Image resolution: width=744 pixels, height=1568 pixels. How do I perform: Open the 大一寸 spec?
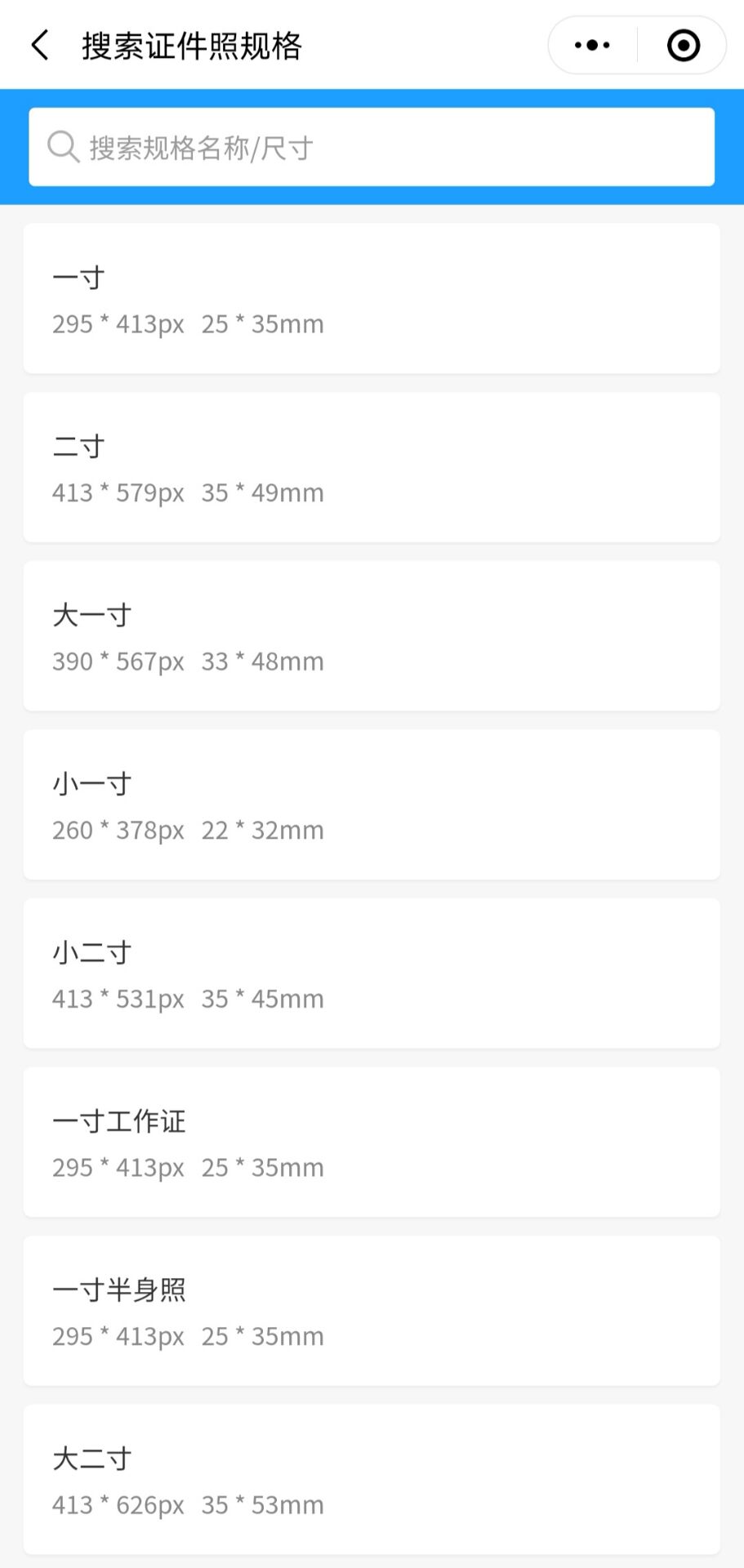(372, 636)
